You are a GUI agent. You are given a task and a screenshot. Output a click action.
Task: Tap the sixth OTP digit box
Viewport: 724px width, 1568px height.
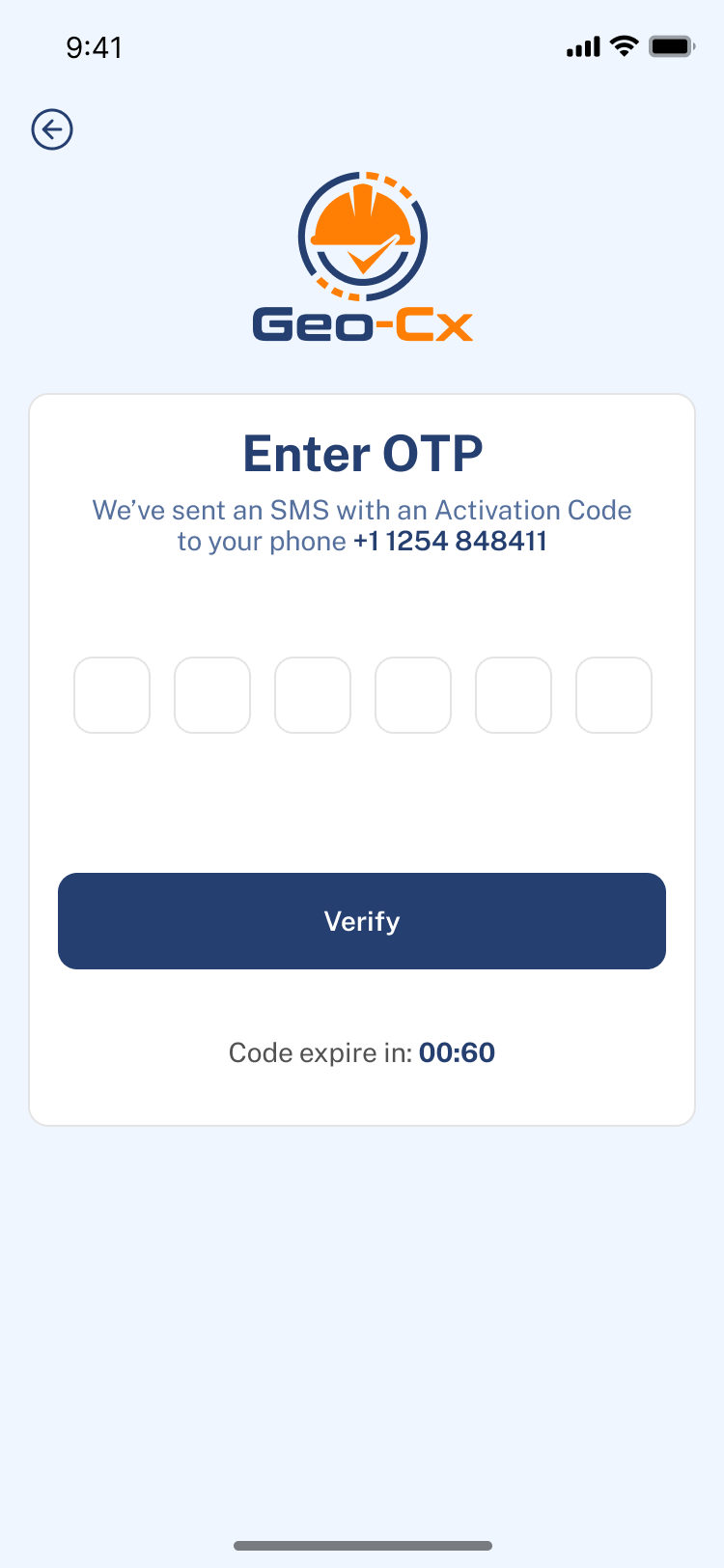point(614,695)
